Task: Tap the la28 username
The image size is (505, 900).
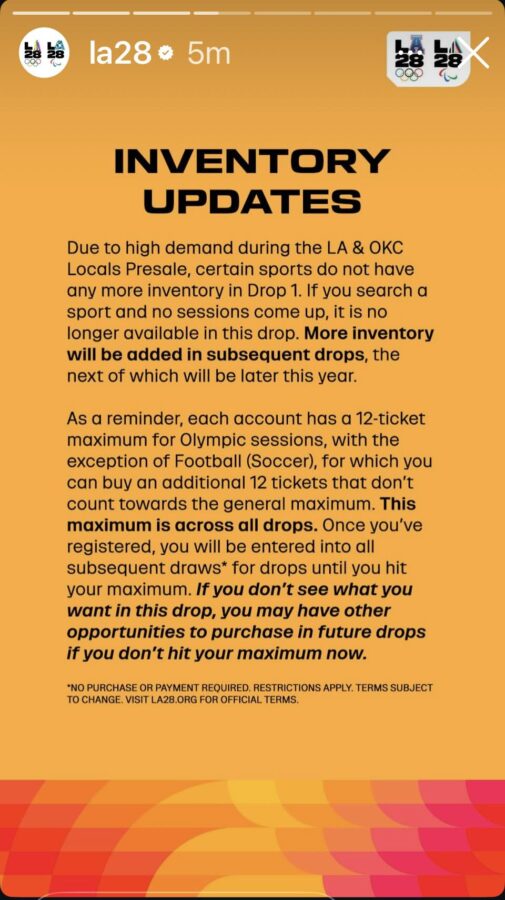Action: click(121, 53)
